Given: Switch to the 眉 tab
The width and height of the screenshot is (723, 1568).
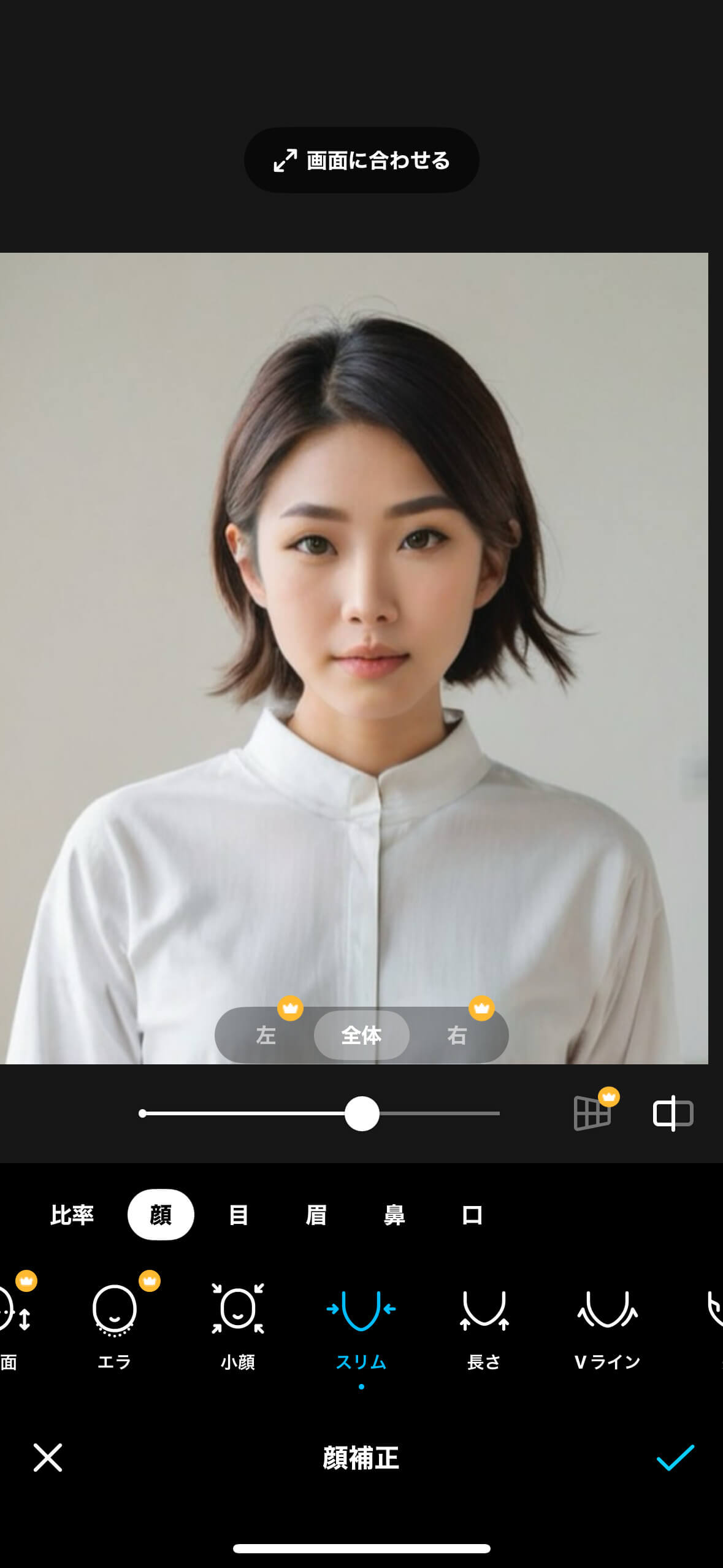Looking at the screenshot, I should click(x=316, y=1215).
